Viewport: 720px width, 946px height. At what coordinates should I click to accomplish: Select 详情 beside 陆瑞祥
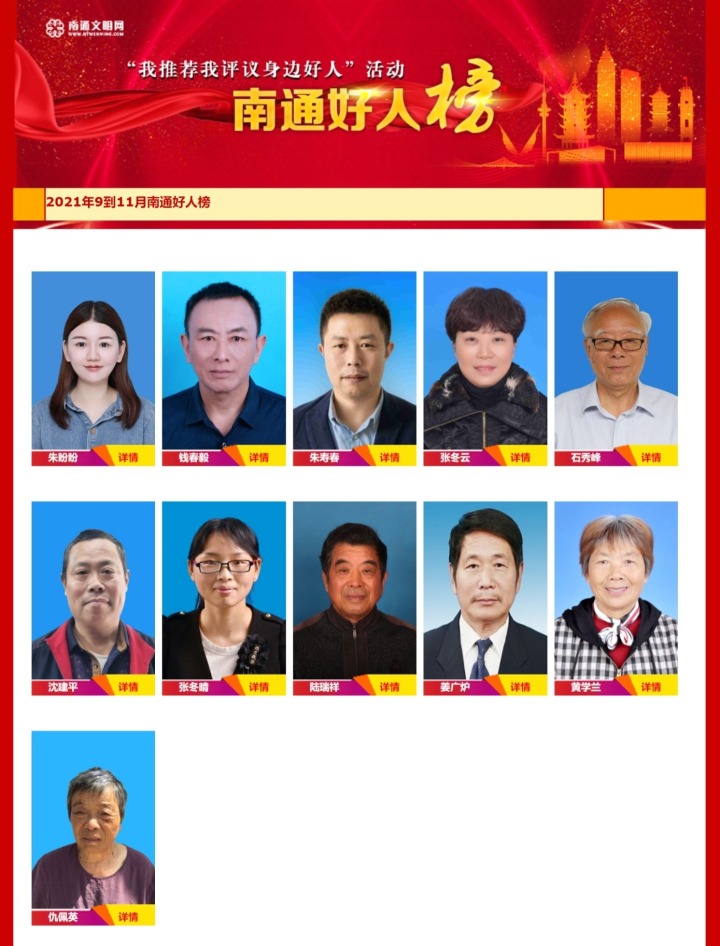(390, 687)
